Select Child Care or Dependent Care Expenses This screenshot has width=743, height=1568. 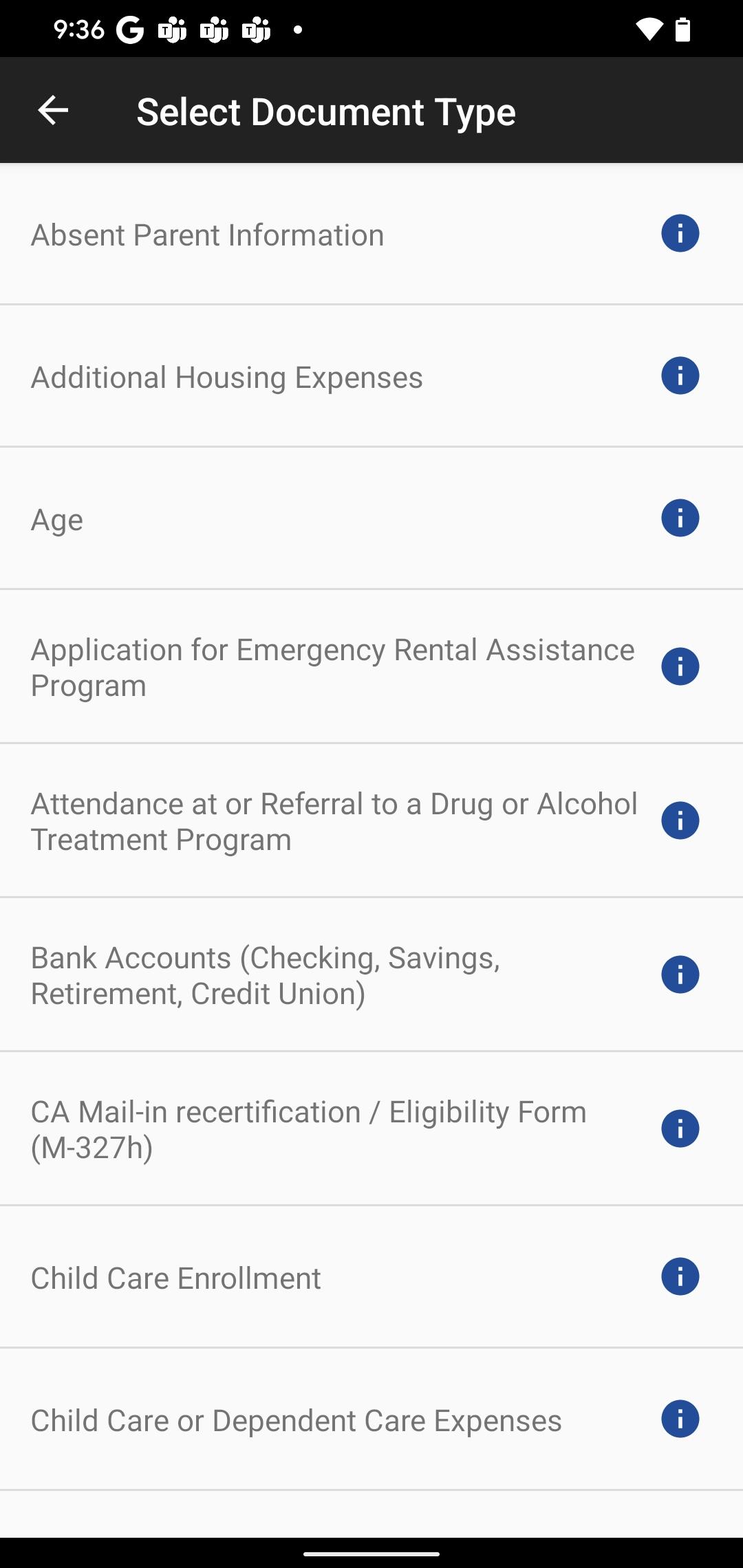371,1419
